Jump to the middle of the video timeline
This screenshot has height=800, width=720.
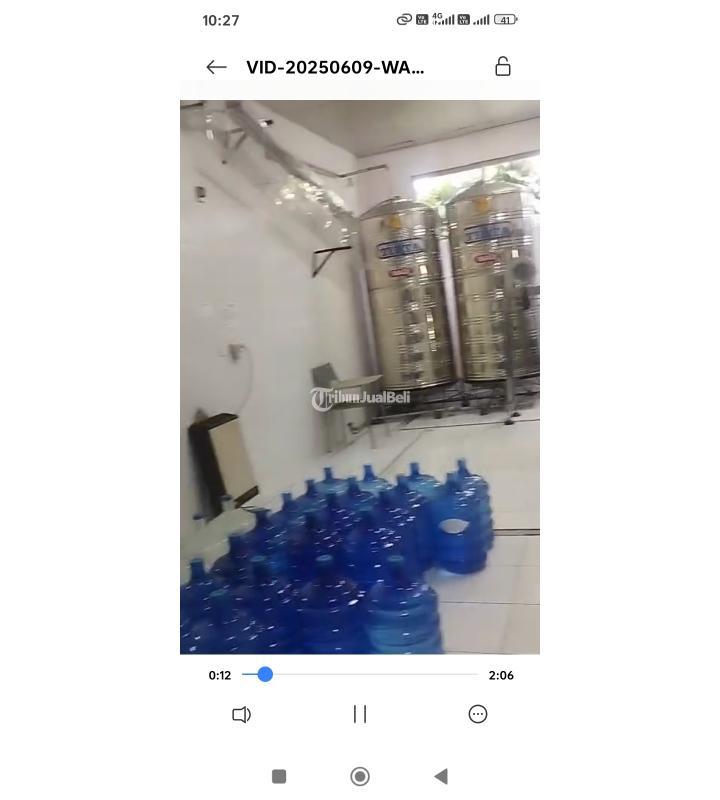pyautogui.click(x=360, y=675)
